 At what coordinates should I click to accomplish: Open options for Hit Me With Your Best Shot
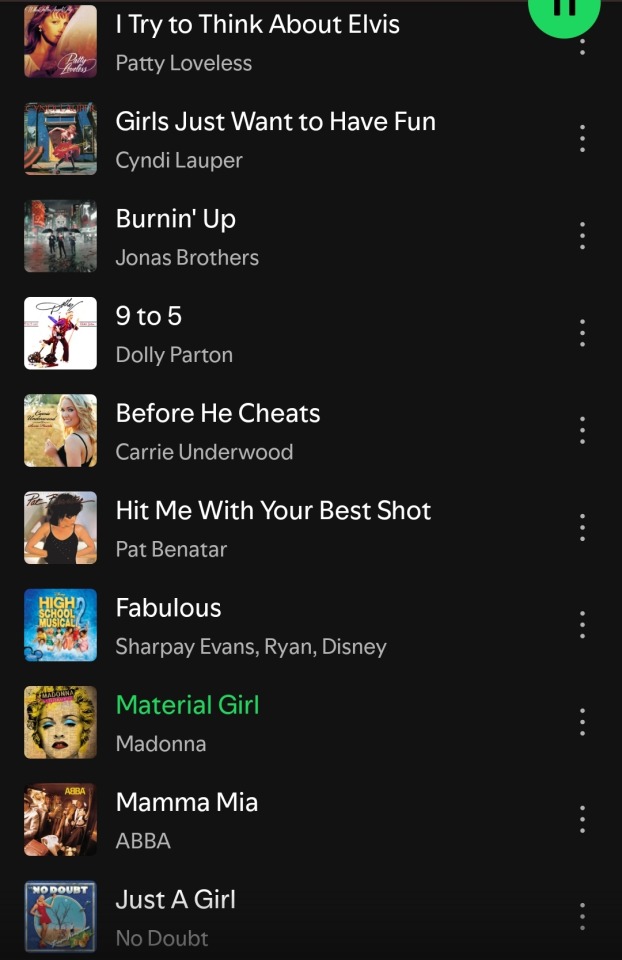pyautogui.click(x=582, y=528)
